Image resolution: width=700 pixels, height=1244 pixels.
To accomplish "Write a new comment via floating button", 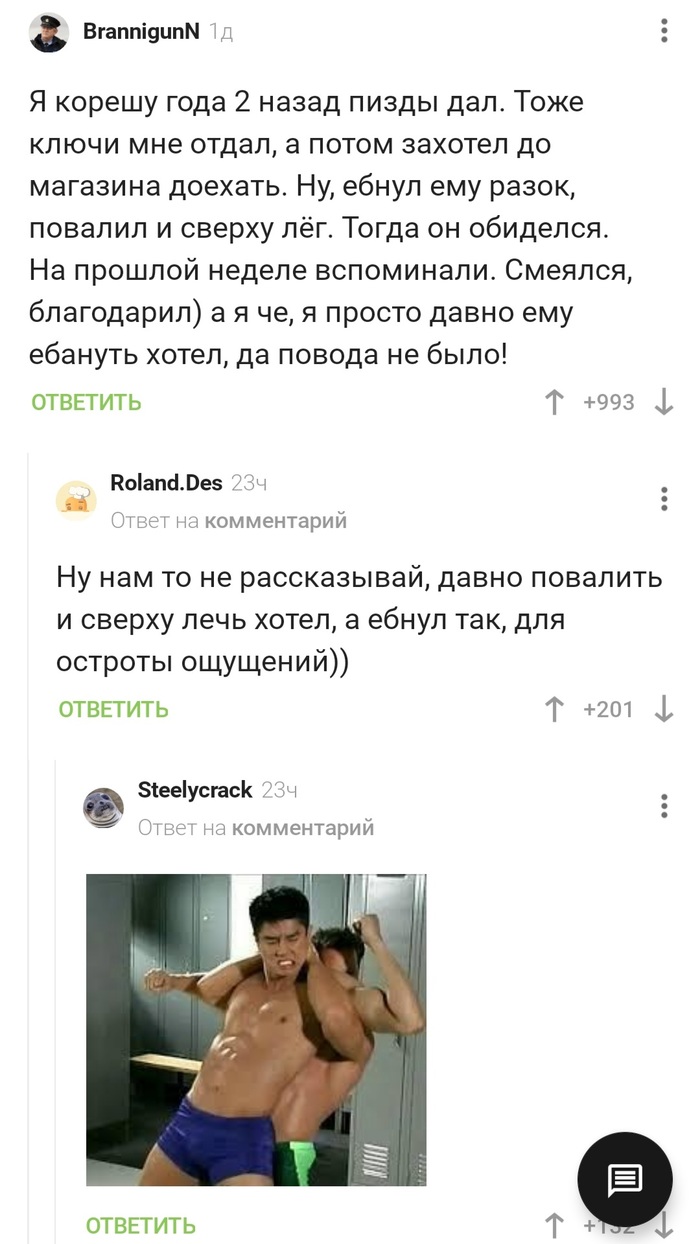I will (625, 1180).
